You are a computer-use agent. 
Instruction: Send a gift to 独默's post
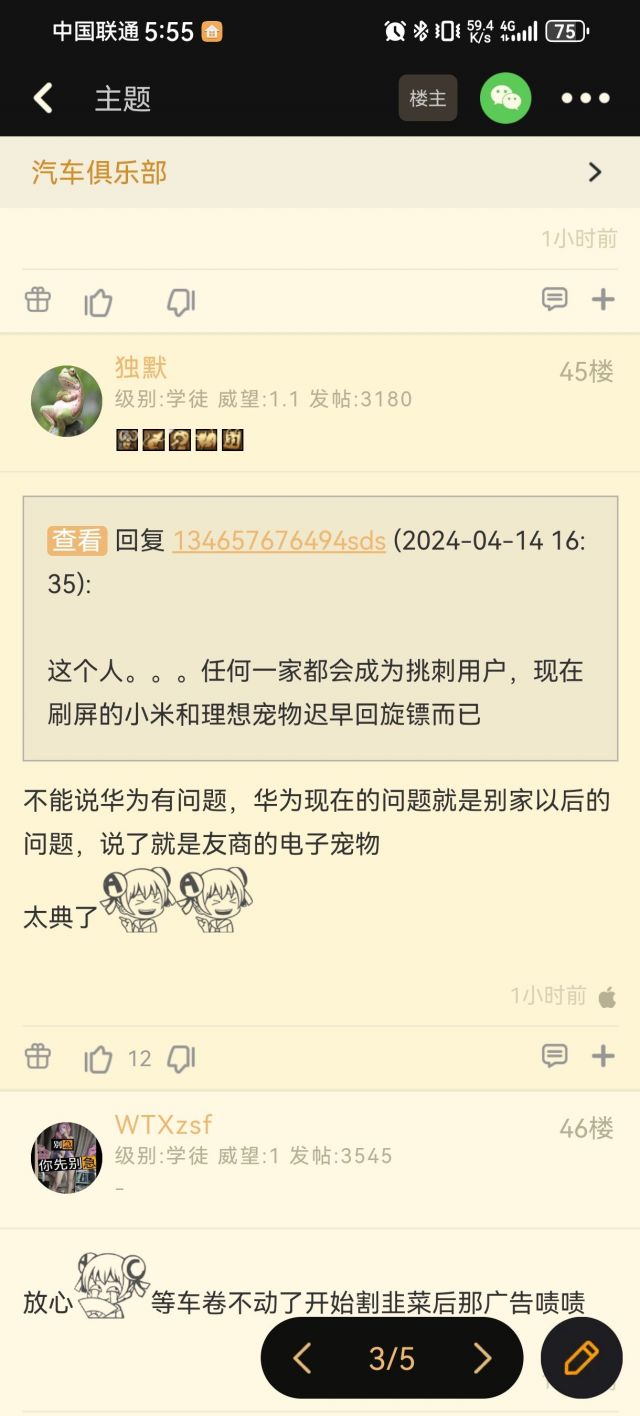pyautogui.click(x=38, y=1056)
